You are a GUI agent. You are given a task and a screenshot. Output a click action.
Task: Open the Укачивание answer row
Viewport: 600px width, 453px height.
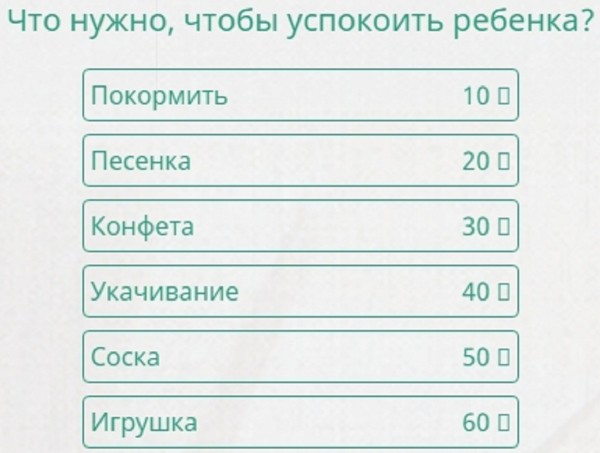tap(300, 292)
